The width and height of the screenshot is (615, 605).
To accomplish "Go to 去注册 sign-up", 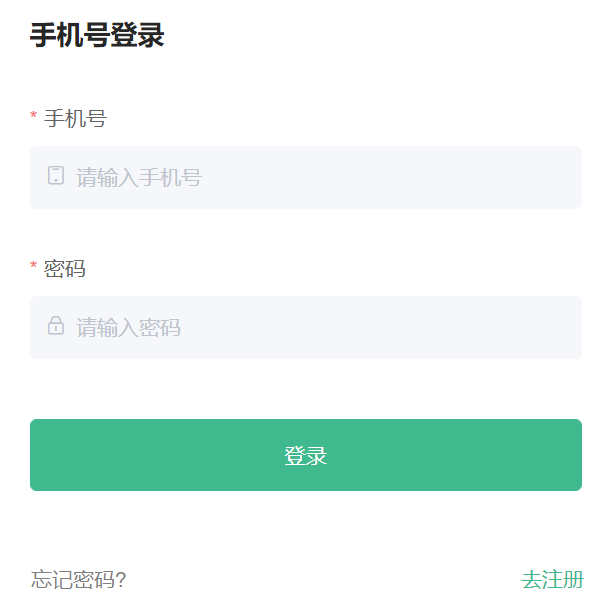I will 552,580.
